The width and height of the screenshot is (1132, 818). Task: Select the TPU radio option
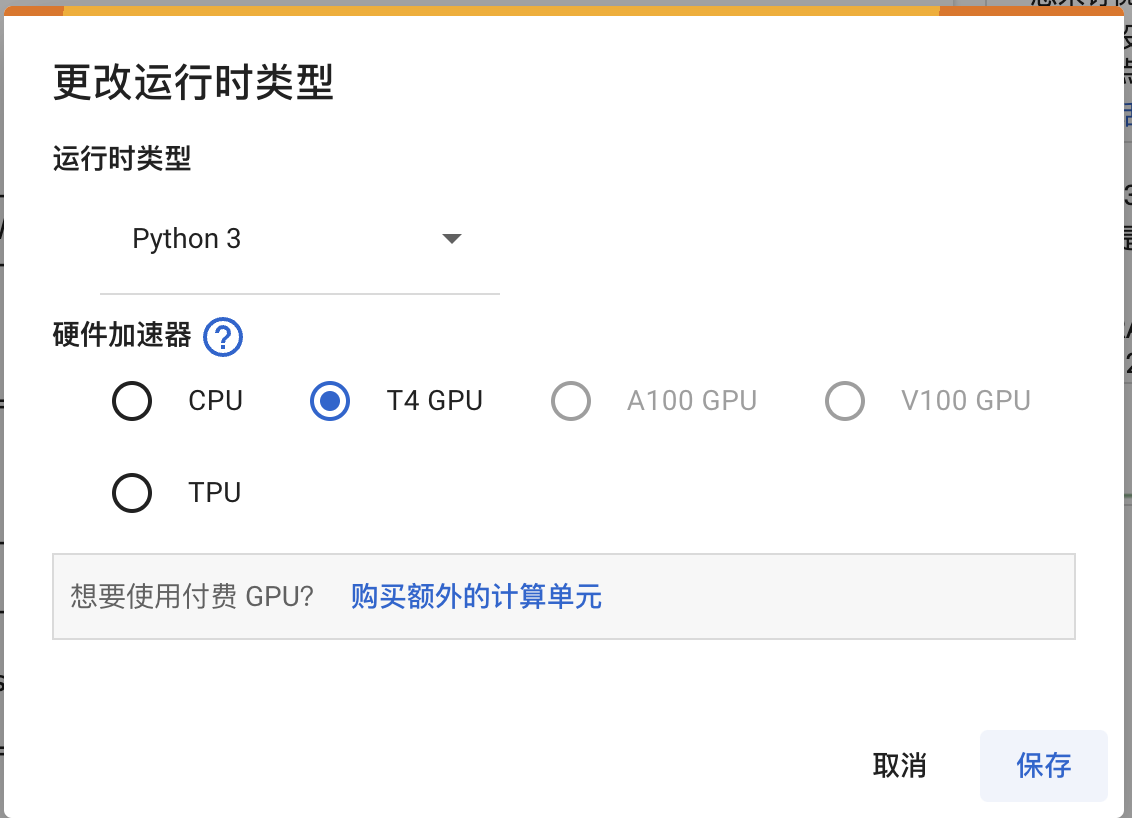132,493
